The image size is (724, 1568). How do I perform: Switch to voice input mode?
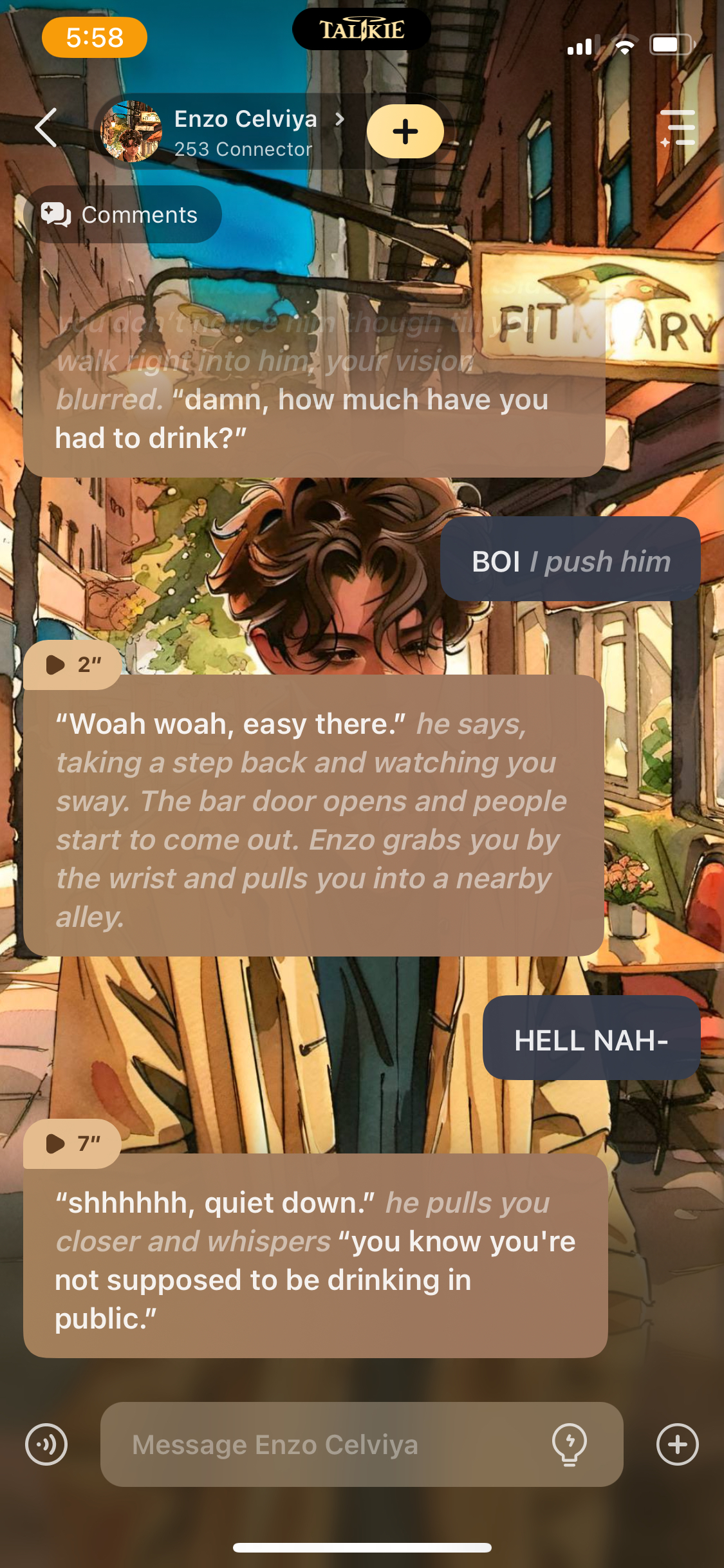tap(46, 1444)
